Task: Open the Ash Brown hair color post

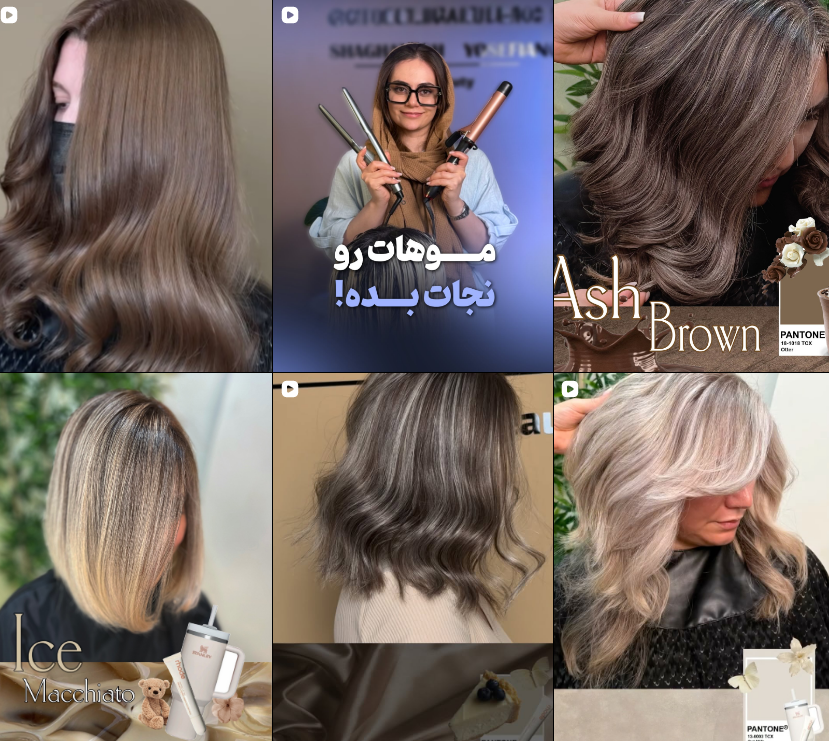Action: 691,185
